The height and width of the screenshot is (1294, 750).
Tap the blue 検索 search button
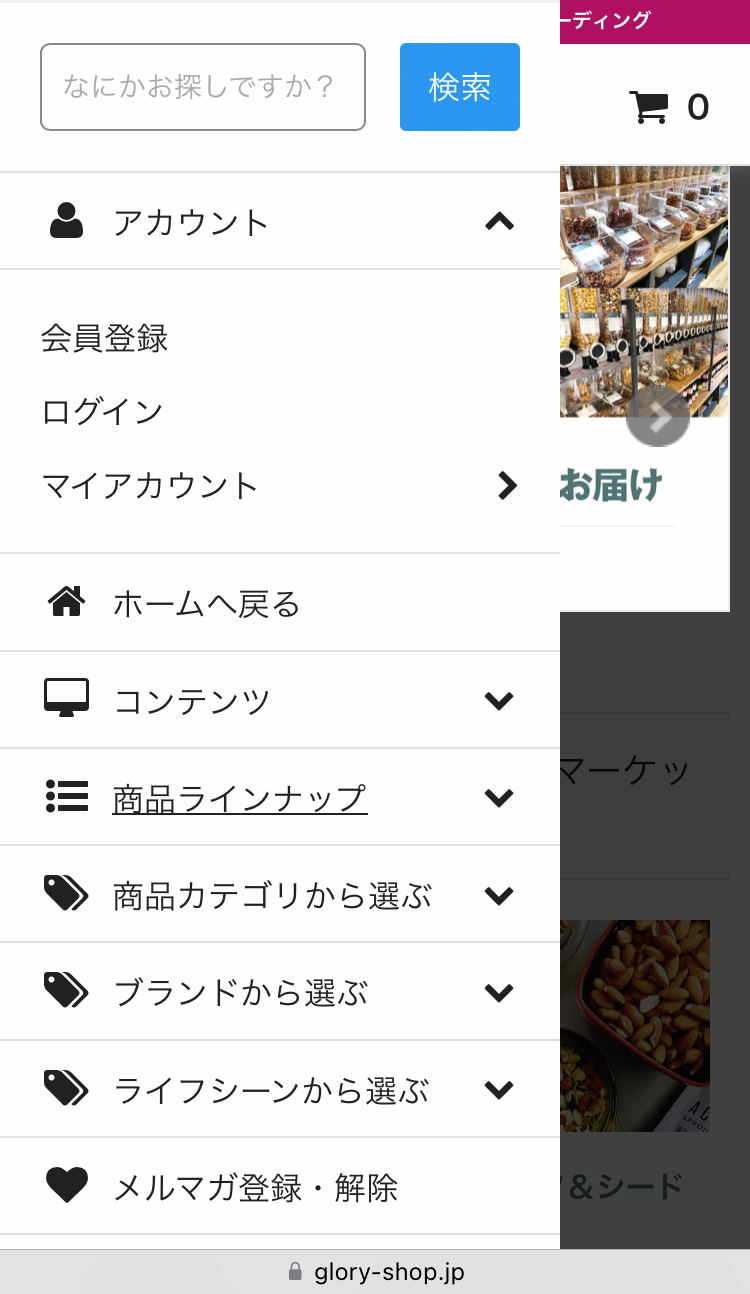pos(460,87)
